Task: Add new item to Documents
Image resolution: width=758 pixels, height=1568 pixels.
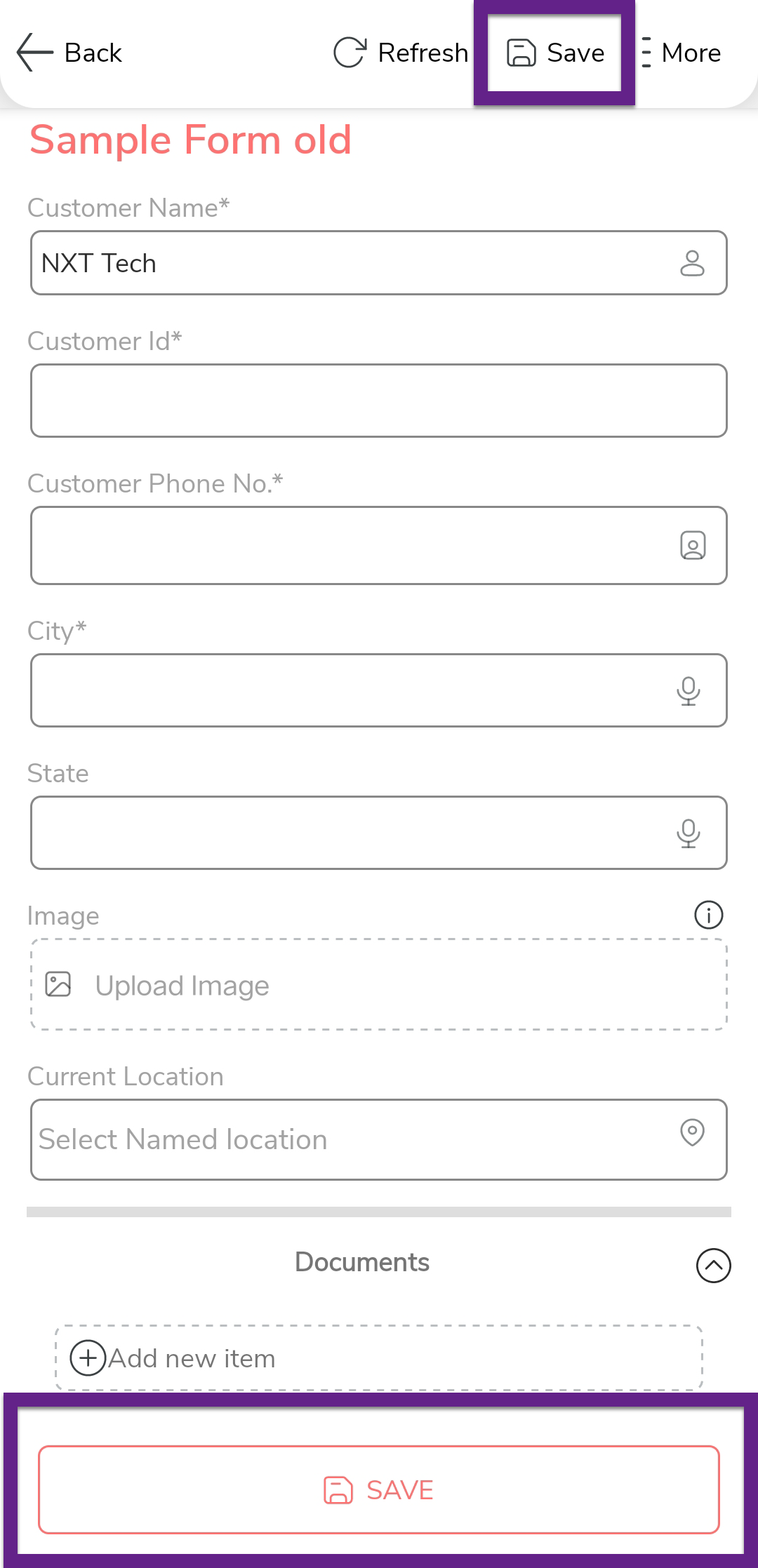Action: click(379, 1358)
